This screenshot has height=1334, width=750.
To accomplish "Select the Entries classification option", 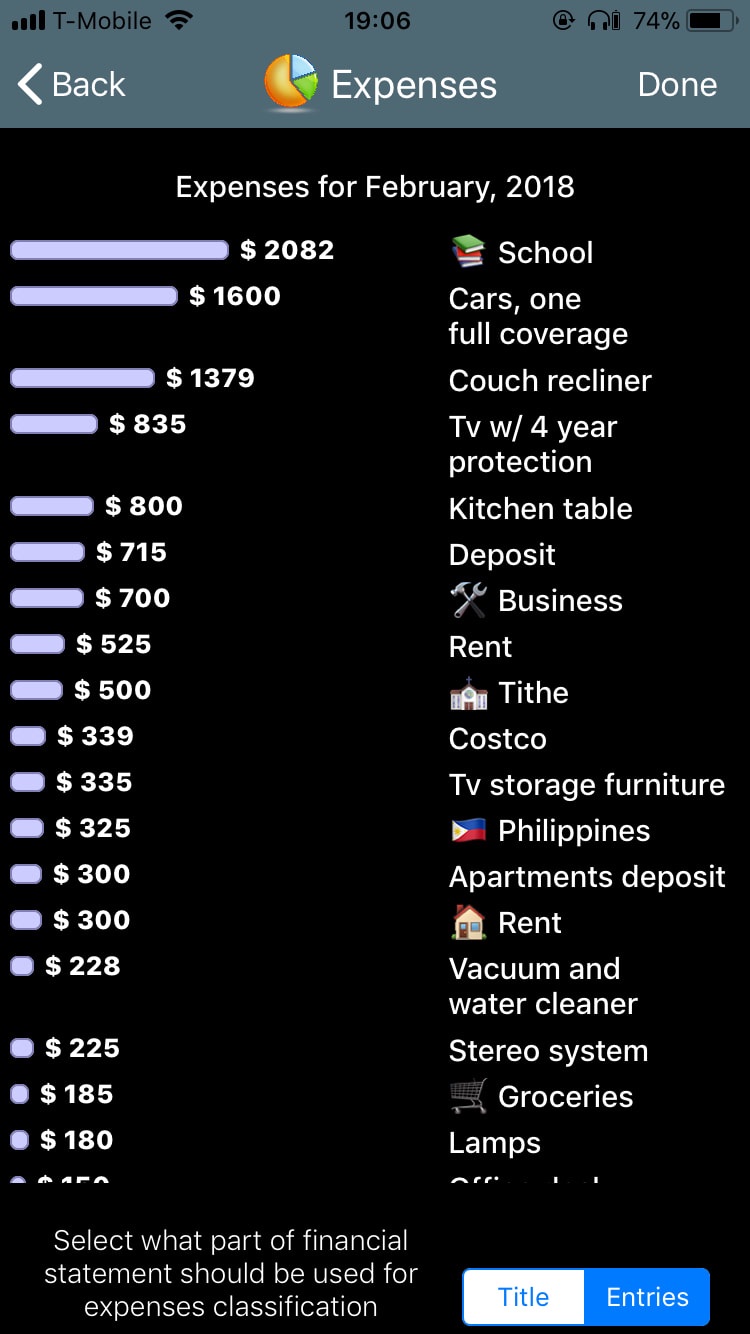I will (x=647, y=1297).
